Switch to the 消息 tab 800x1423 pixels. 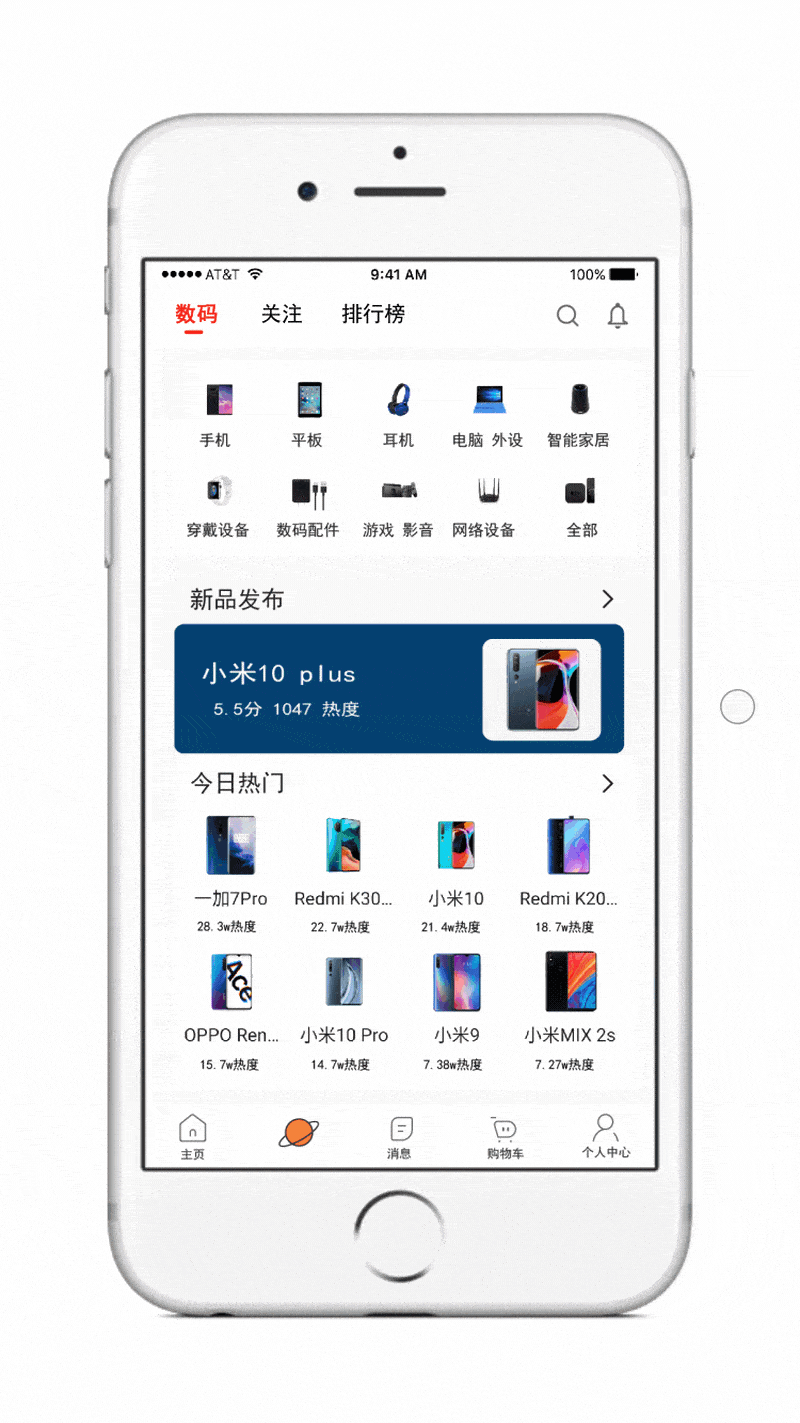click(400, 1137)
